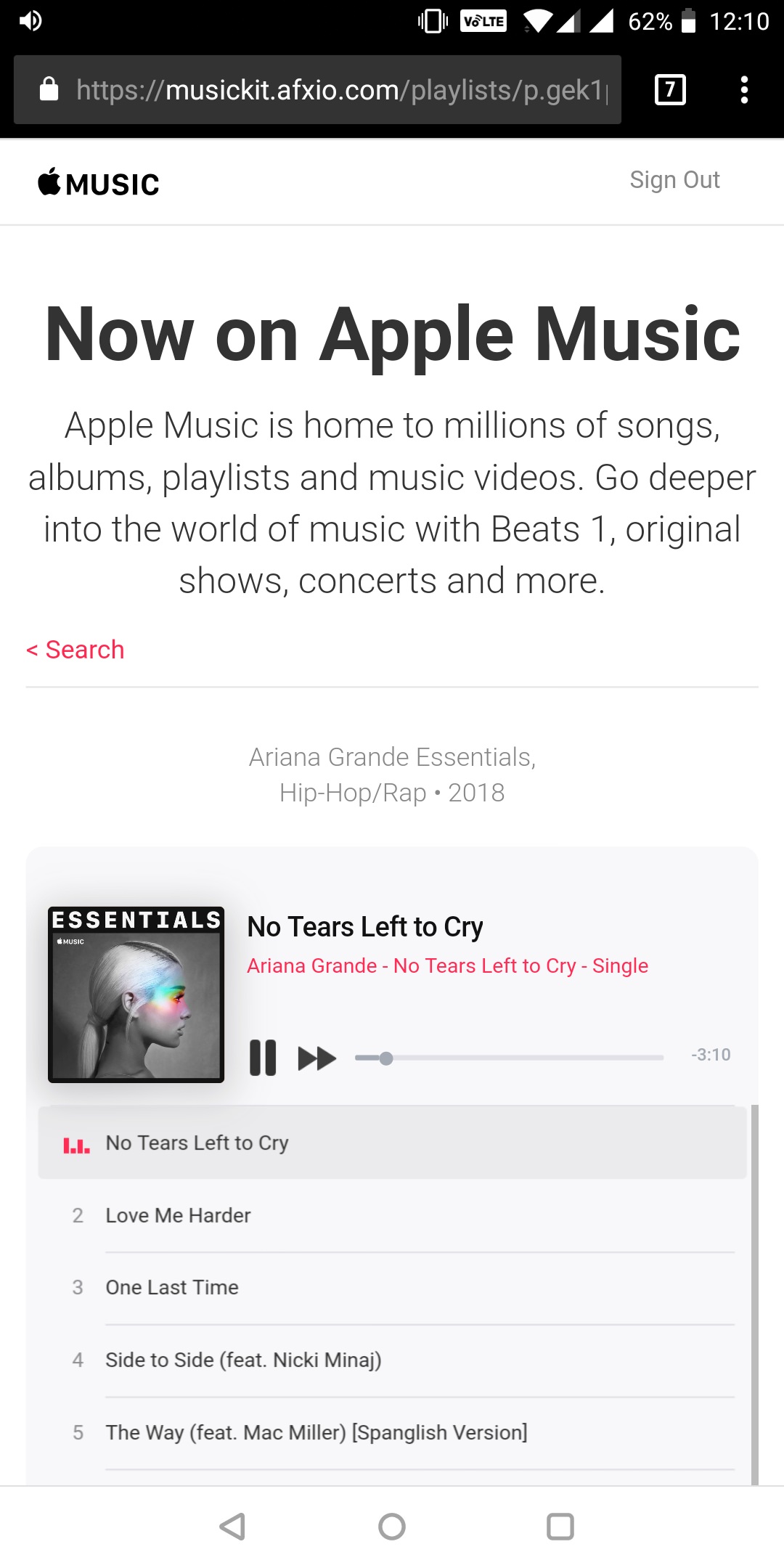Image resolution: width=784 pixels, height=1568 pixels.
Task: Select track 3 One Last Time
Action: pos(171,1287)
